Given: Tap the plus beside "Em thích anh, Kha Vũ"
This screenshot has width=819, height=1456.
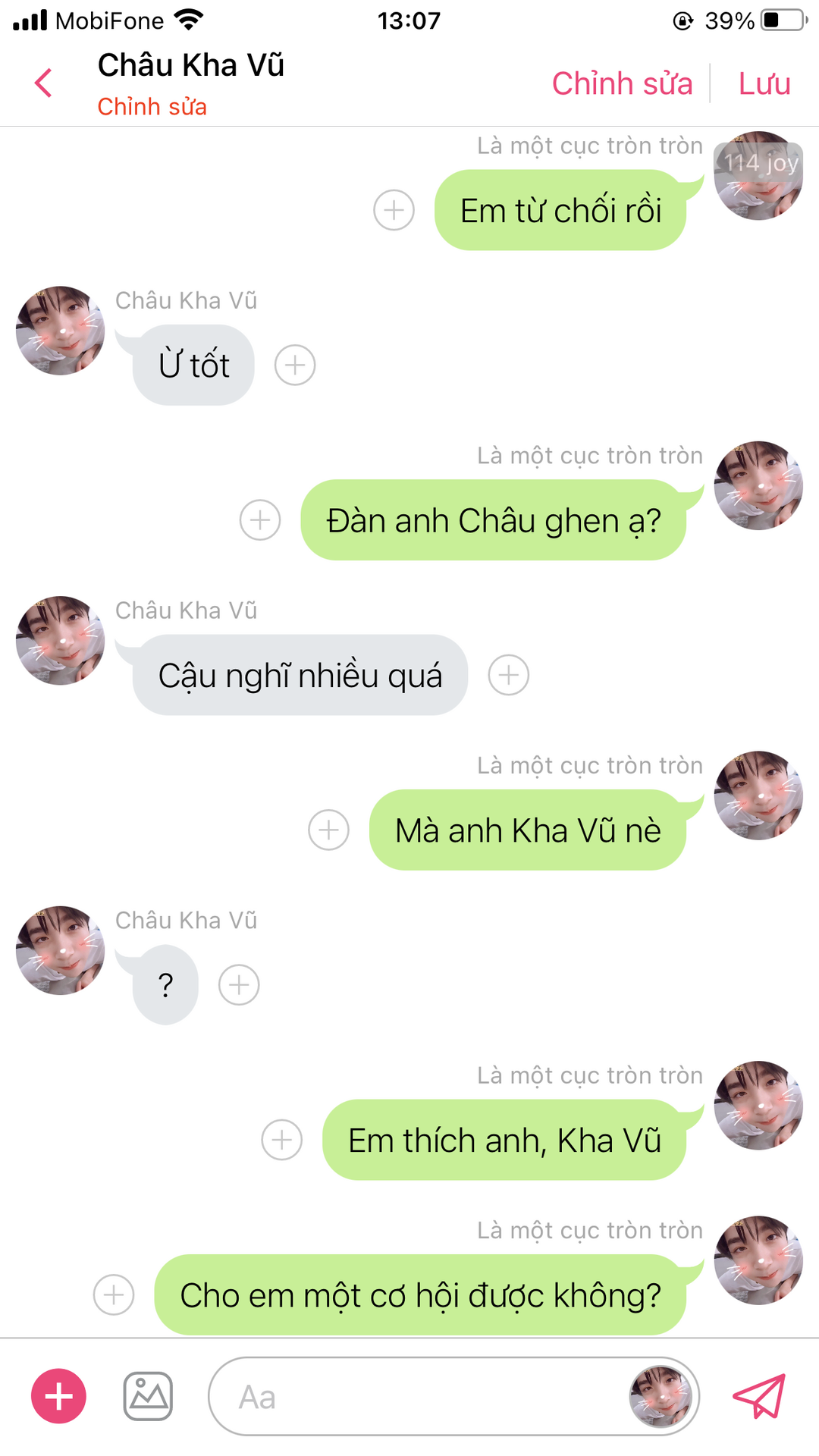Looking at the screenshot, I should tap(282, 1140).
